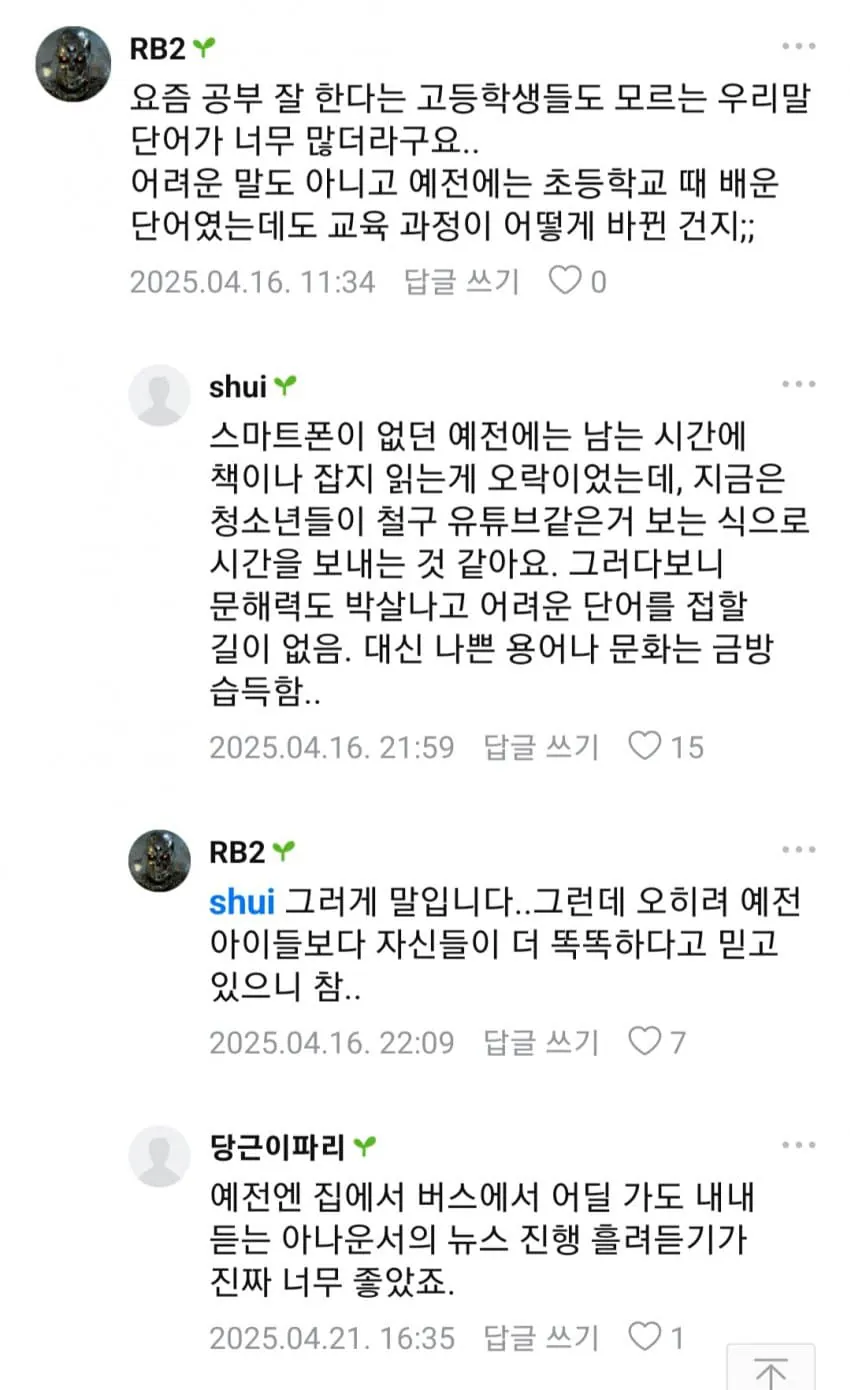This screenshot has width=850, height=1390.
Task: Like 당근이파리's comment
Action: click(645, 1337)
